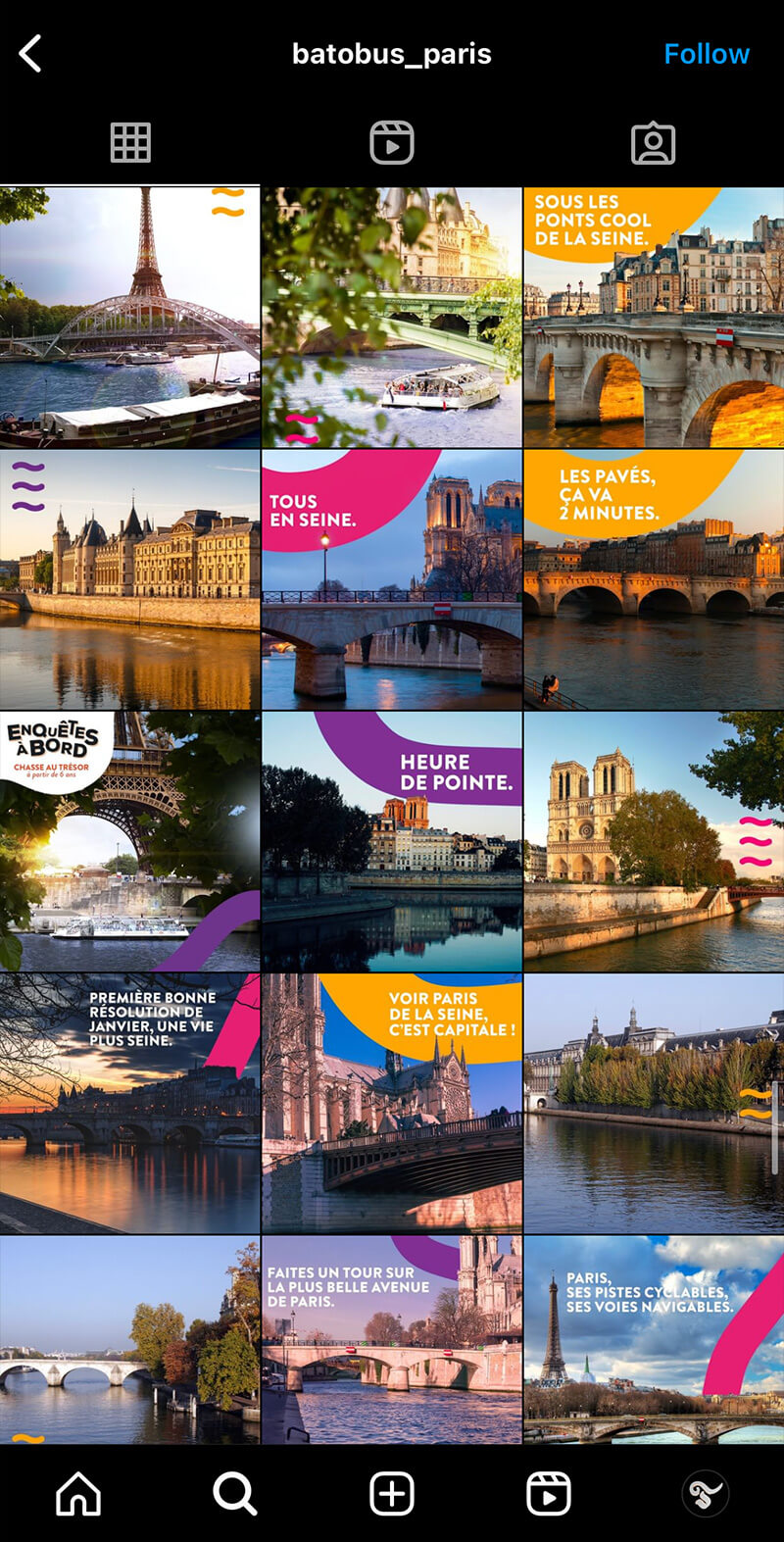View the Eiffel Tower footbridge post
784x1542 pixels.
point(129,318)
